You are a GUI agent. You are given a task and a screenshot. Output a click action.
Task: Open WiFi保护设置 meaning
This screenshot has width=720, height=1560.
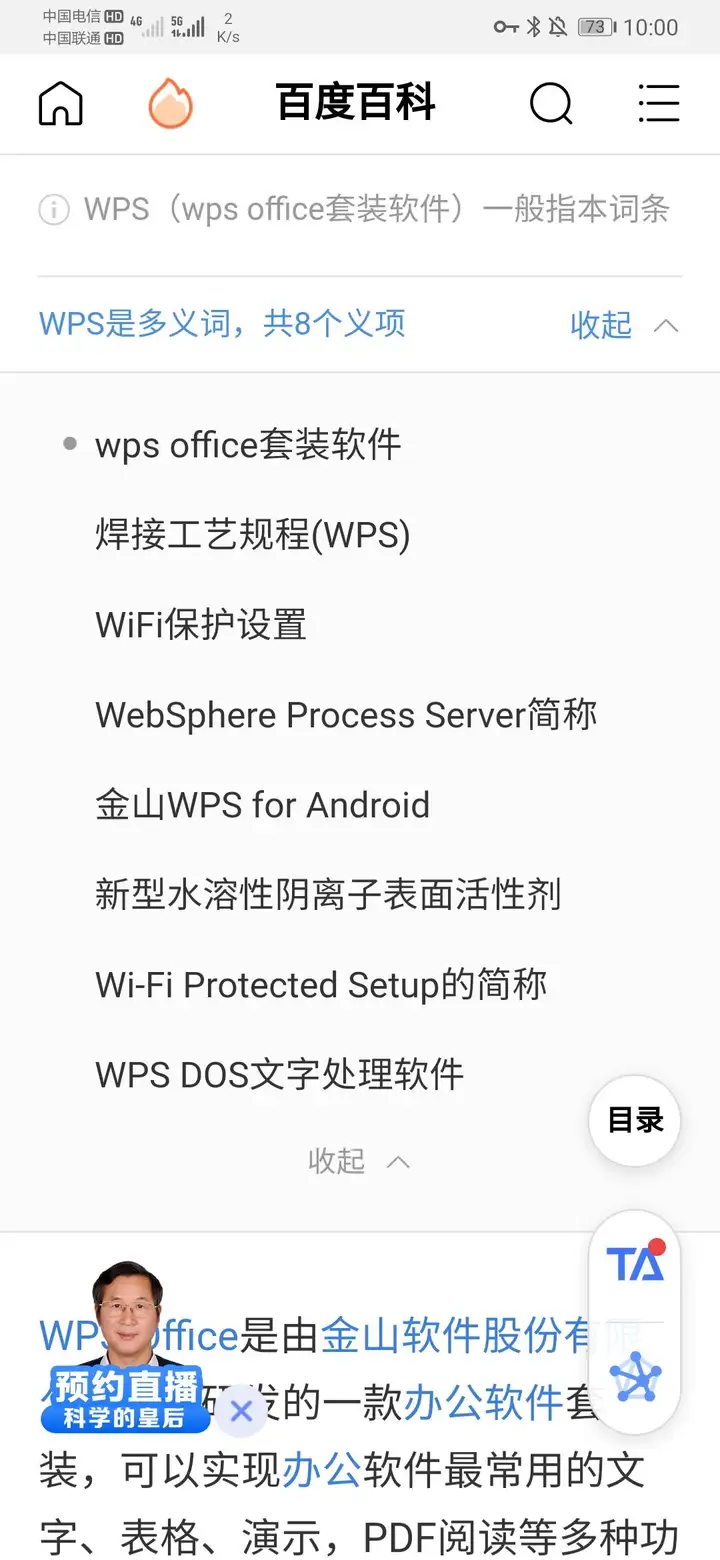pos(201,625)
